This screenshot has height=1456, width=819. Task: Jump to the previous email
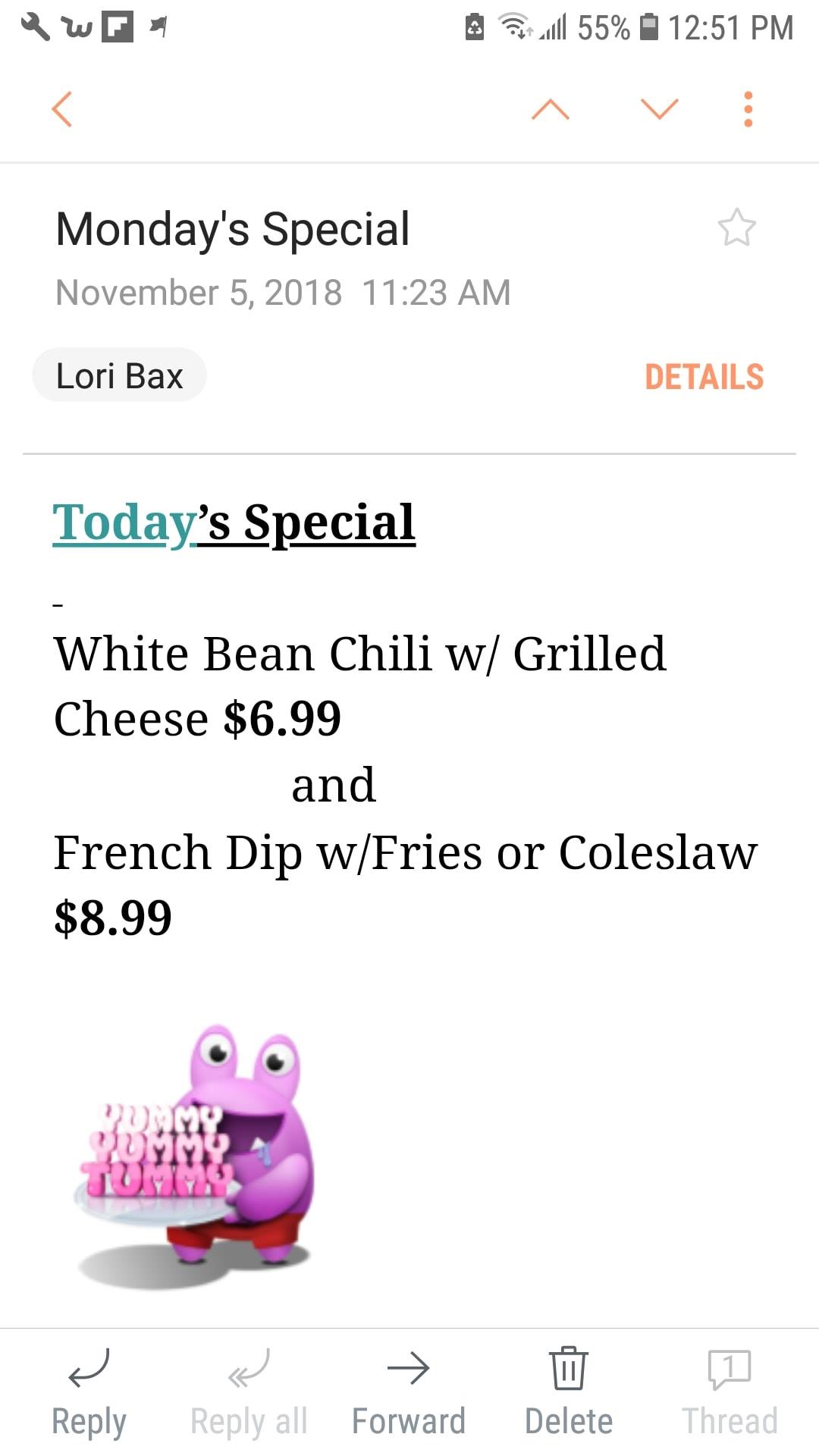pyautogui.click(x=551, y=109)
